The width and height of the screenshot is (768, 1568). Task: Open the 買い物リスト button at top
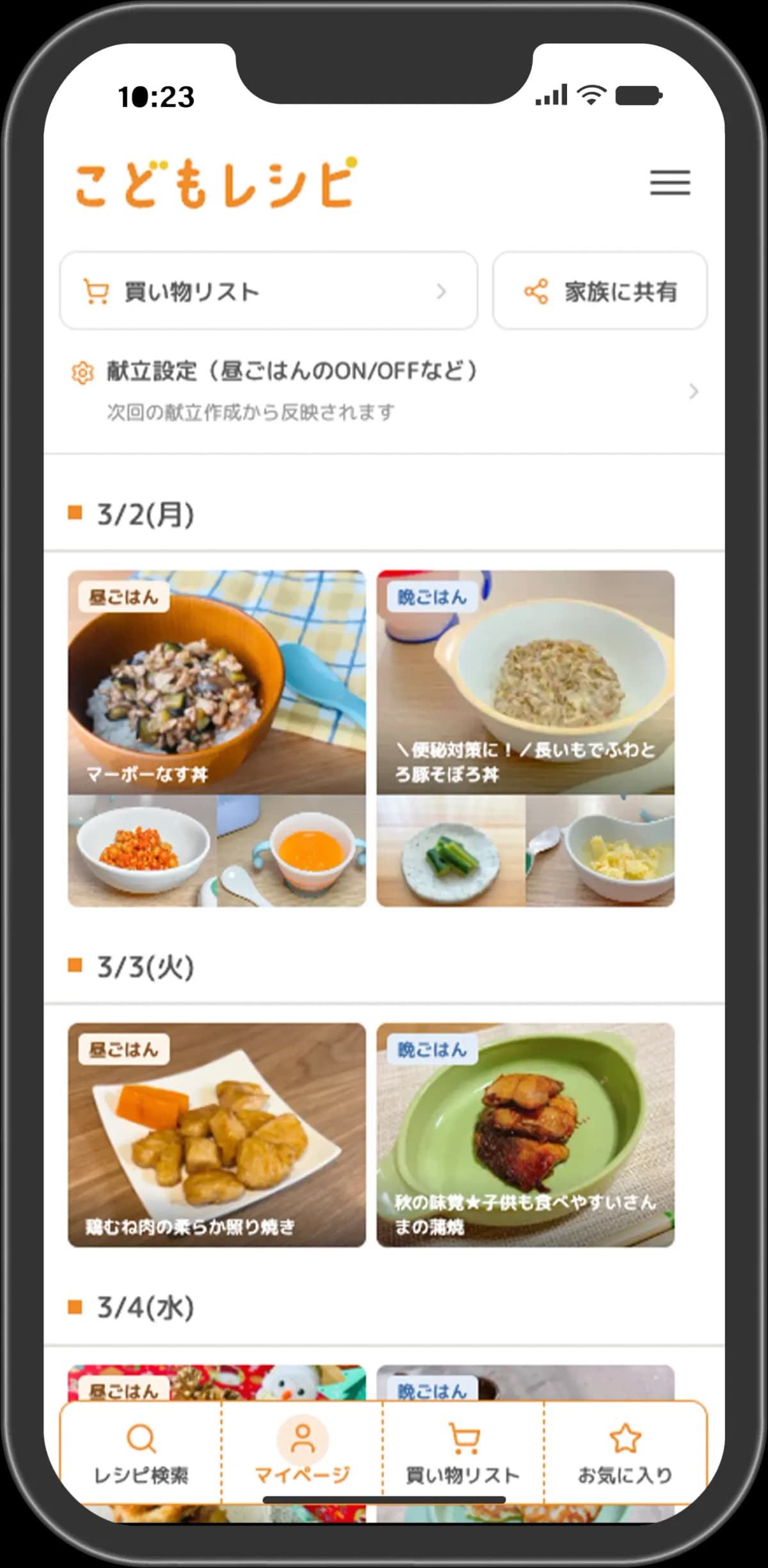(268, 291)
